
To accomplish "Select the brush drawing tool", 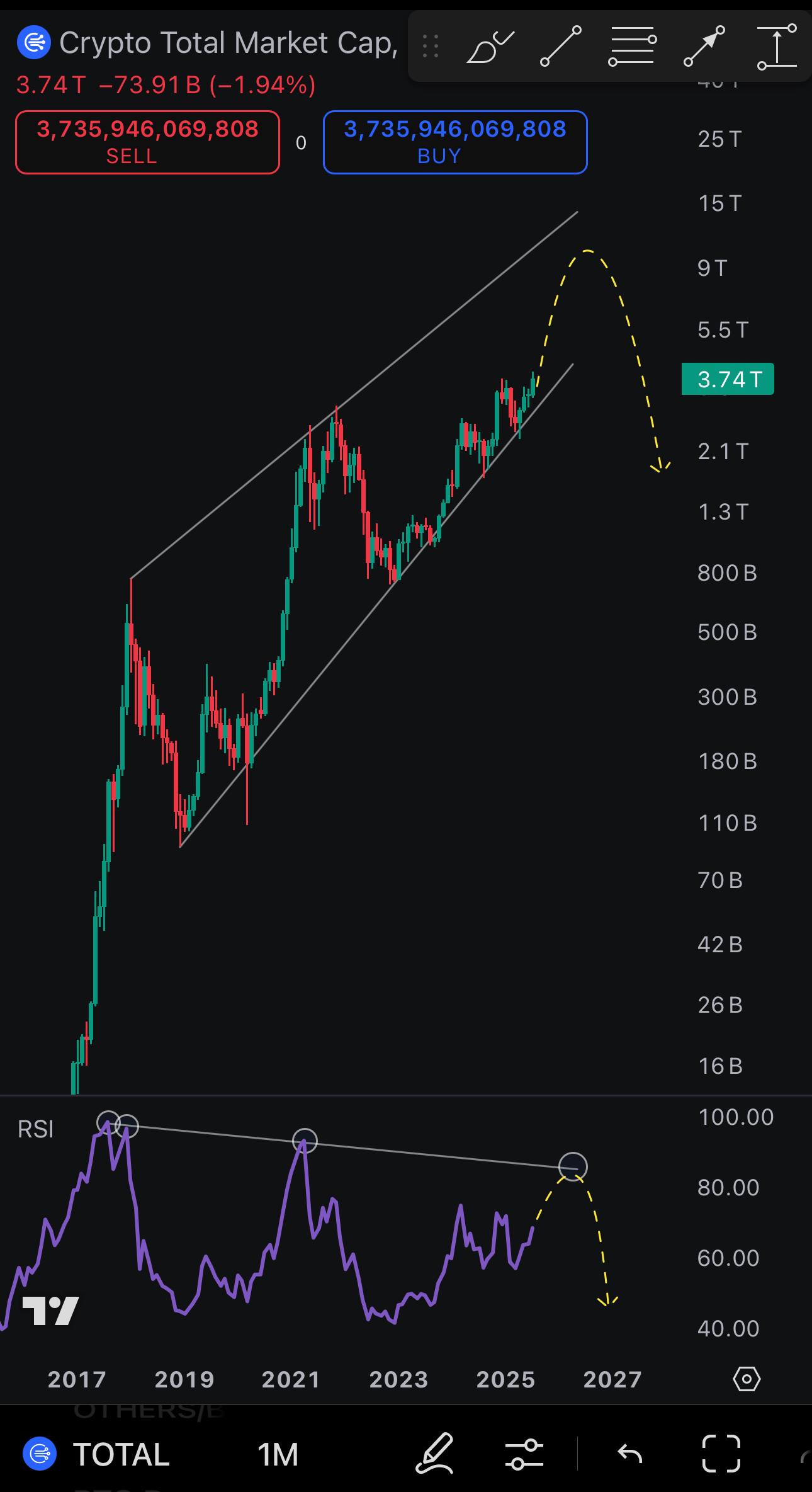I will click(490, 47).
